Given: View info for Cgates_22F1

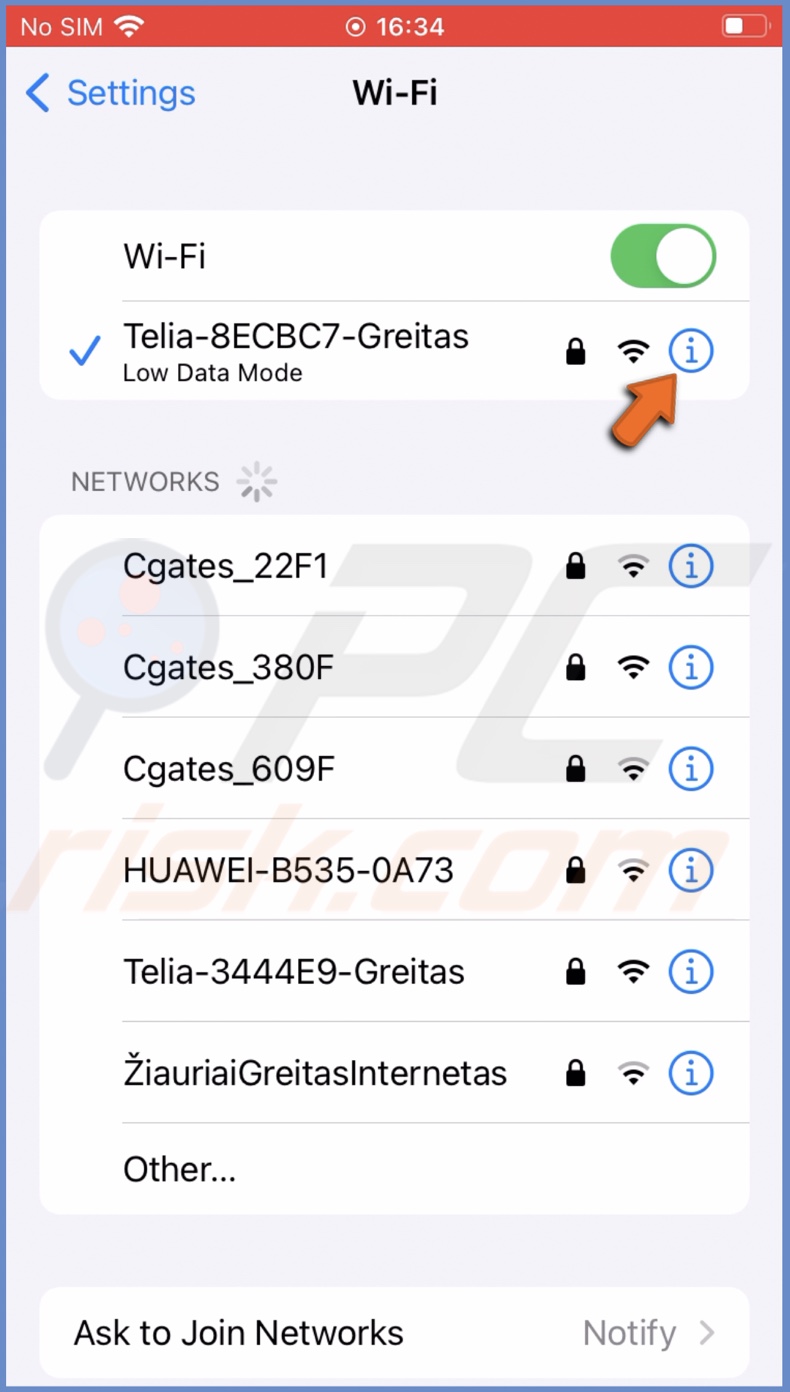Looking at the screenshot, I should click(691, 566).
